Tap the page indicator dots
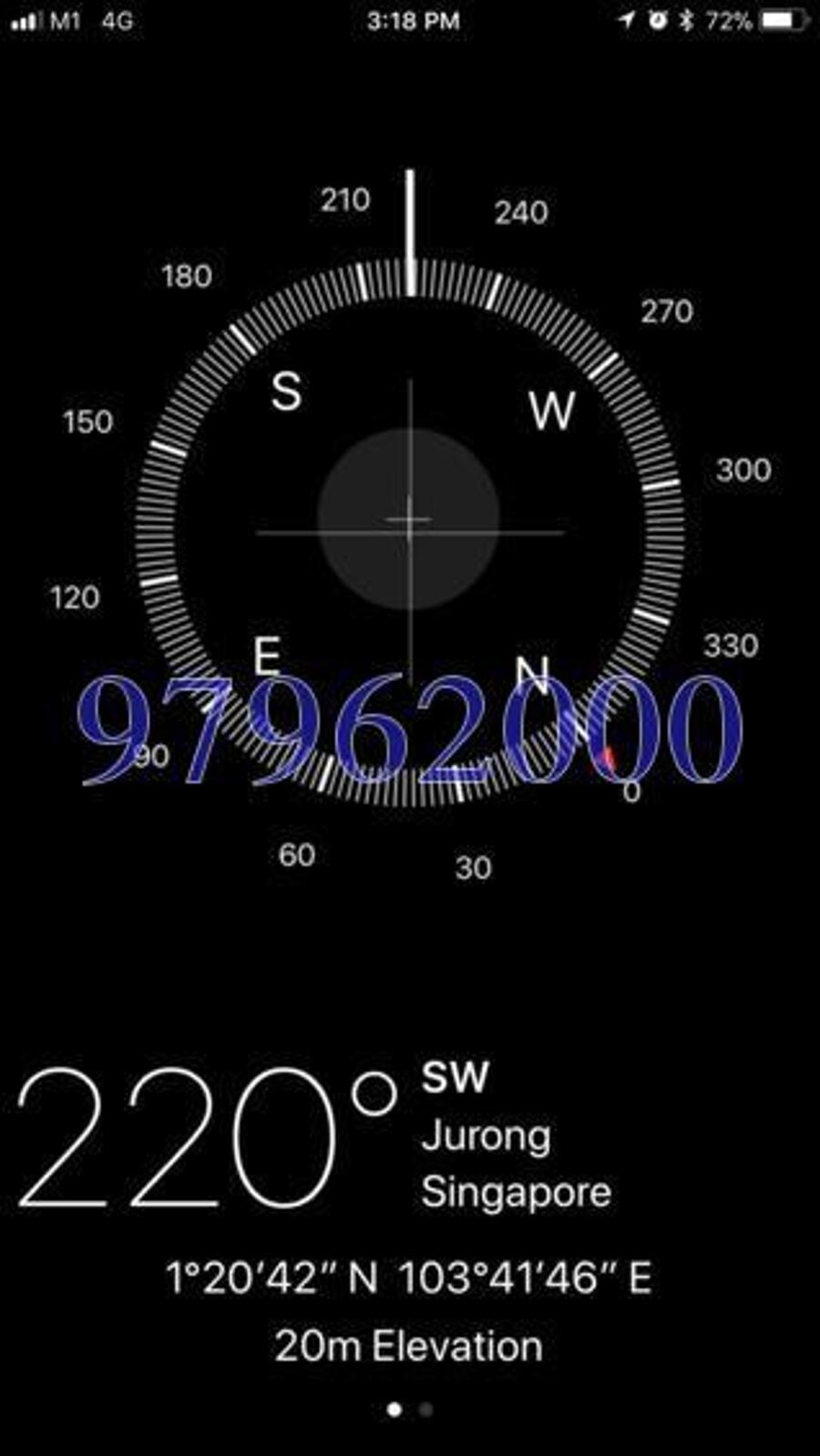820x1456 pixels. coord(409,1410)
